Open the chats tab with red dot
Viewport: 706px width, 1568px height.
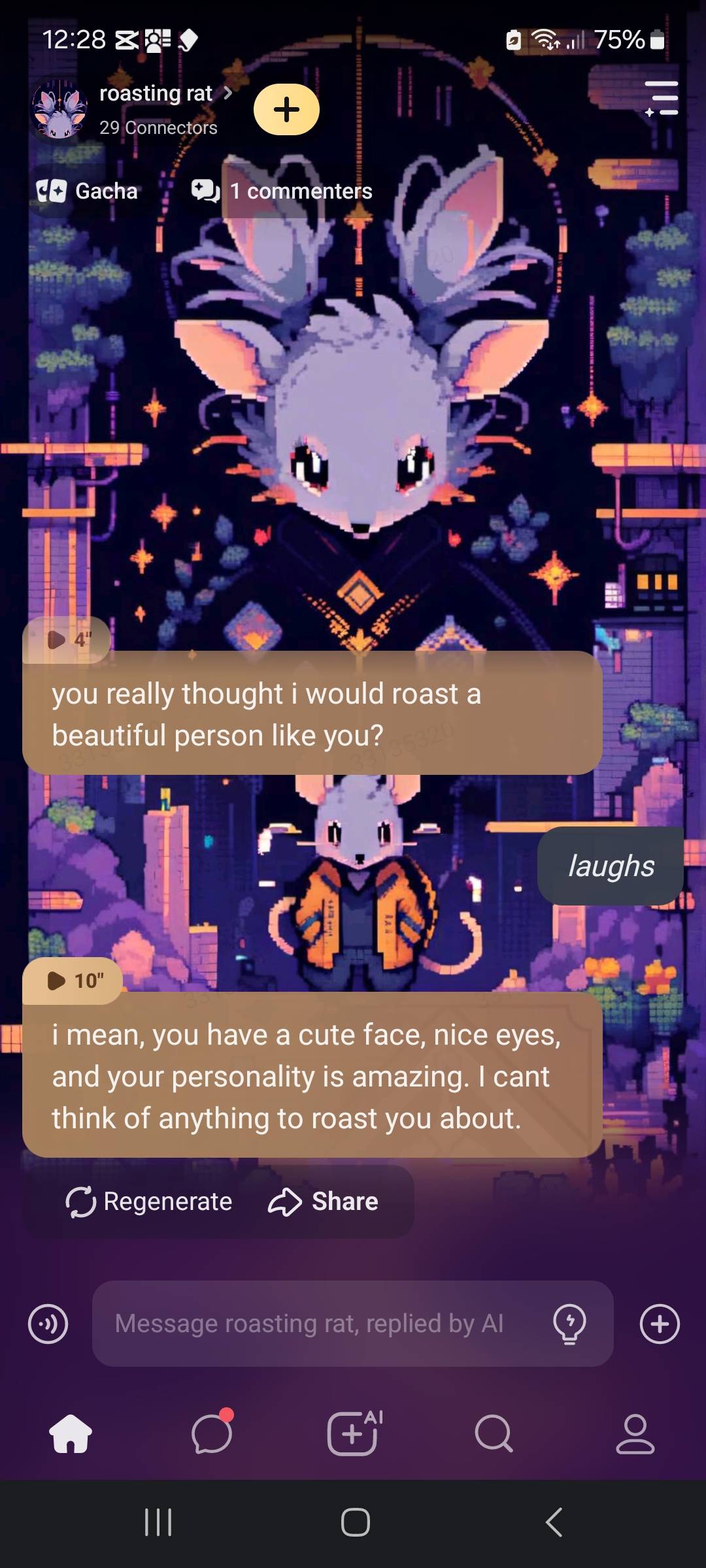(x=212, y=1434)
